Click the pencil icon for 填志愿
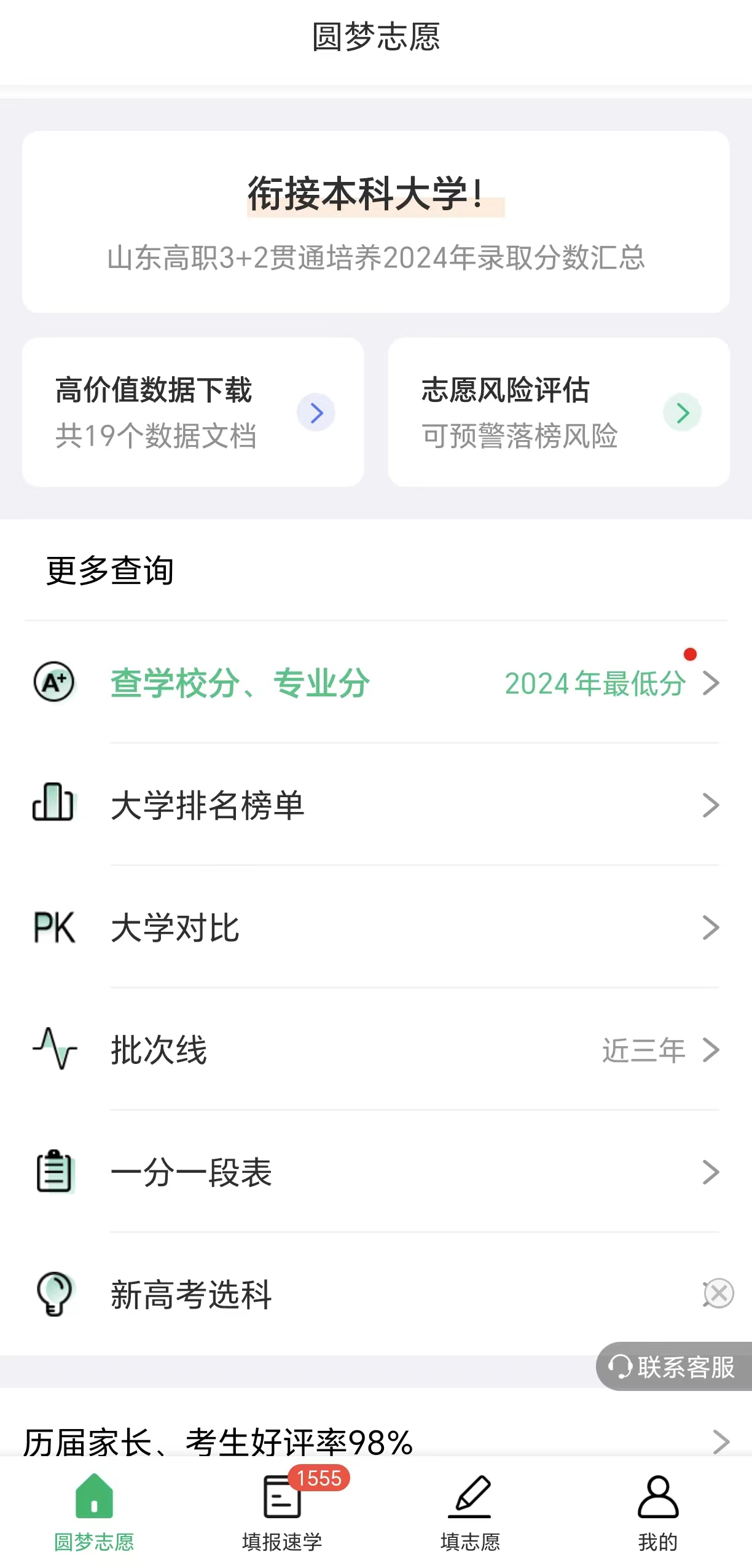Viewport: 752px width, 1568px height. pyautogui.click(x=470, y=1497)
